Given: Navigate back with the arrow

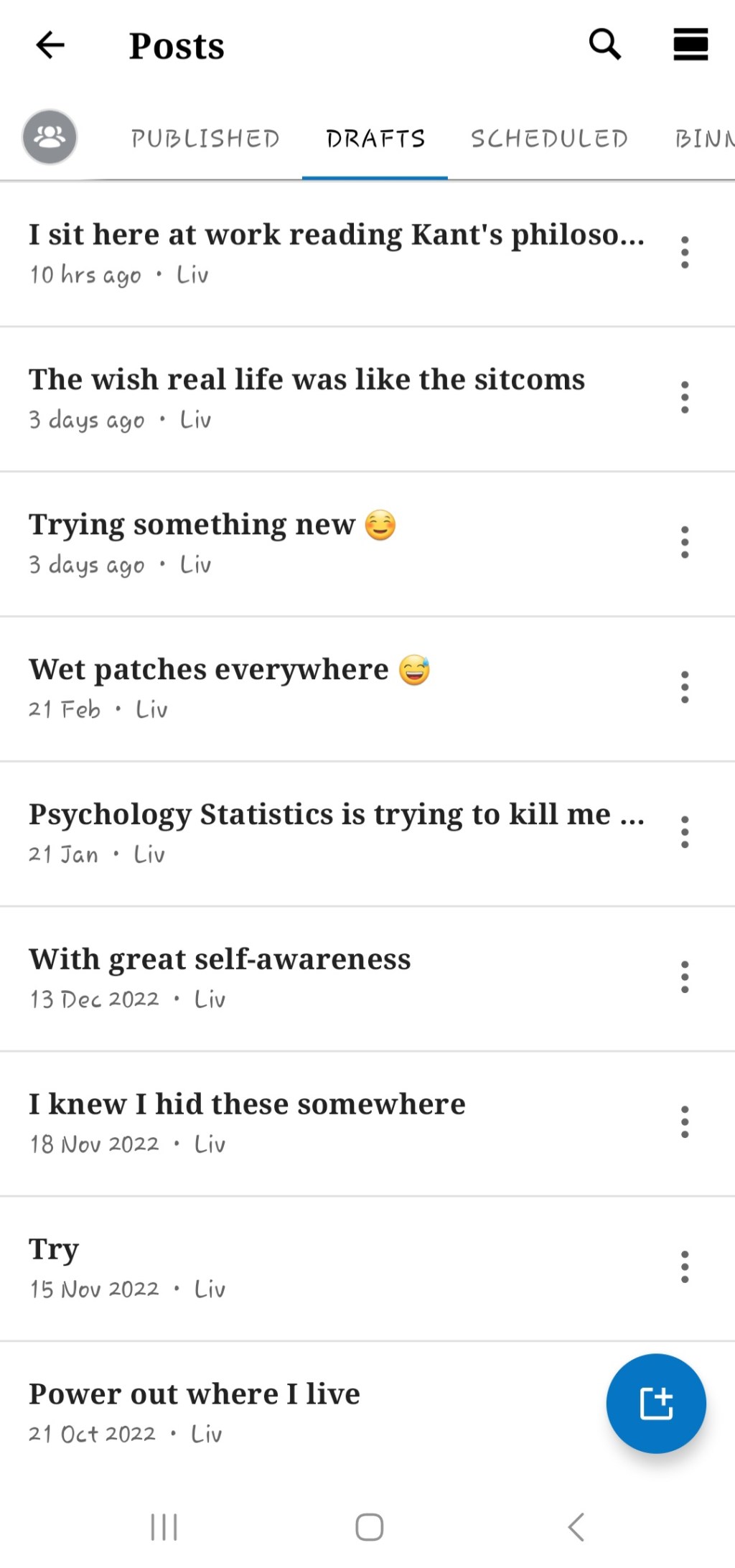Looking at the screenshot, I should tap(49, 45).
